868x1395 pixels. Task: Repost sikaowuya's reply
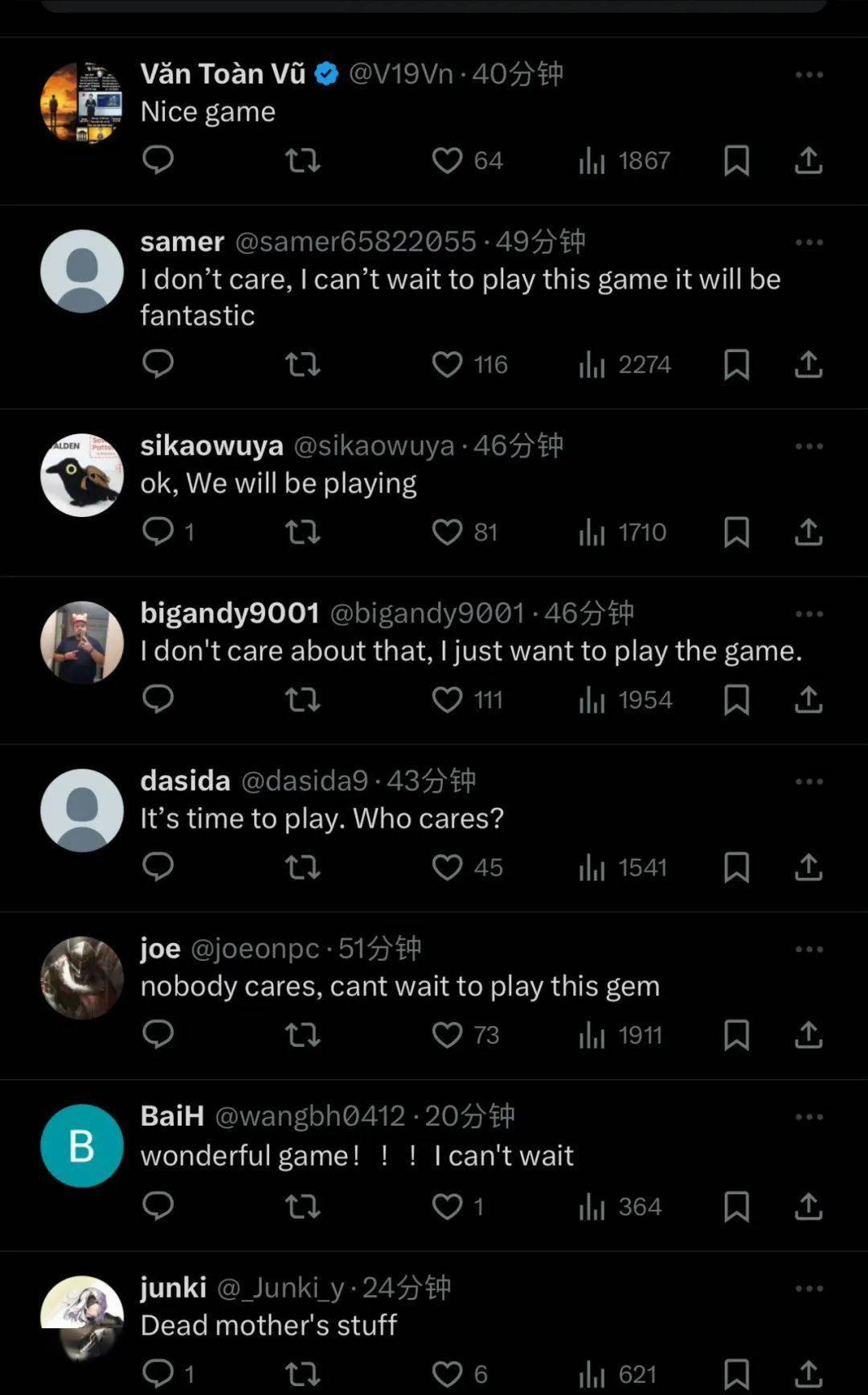303,532
